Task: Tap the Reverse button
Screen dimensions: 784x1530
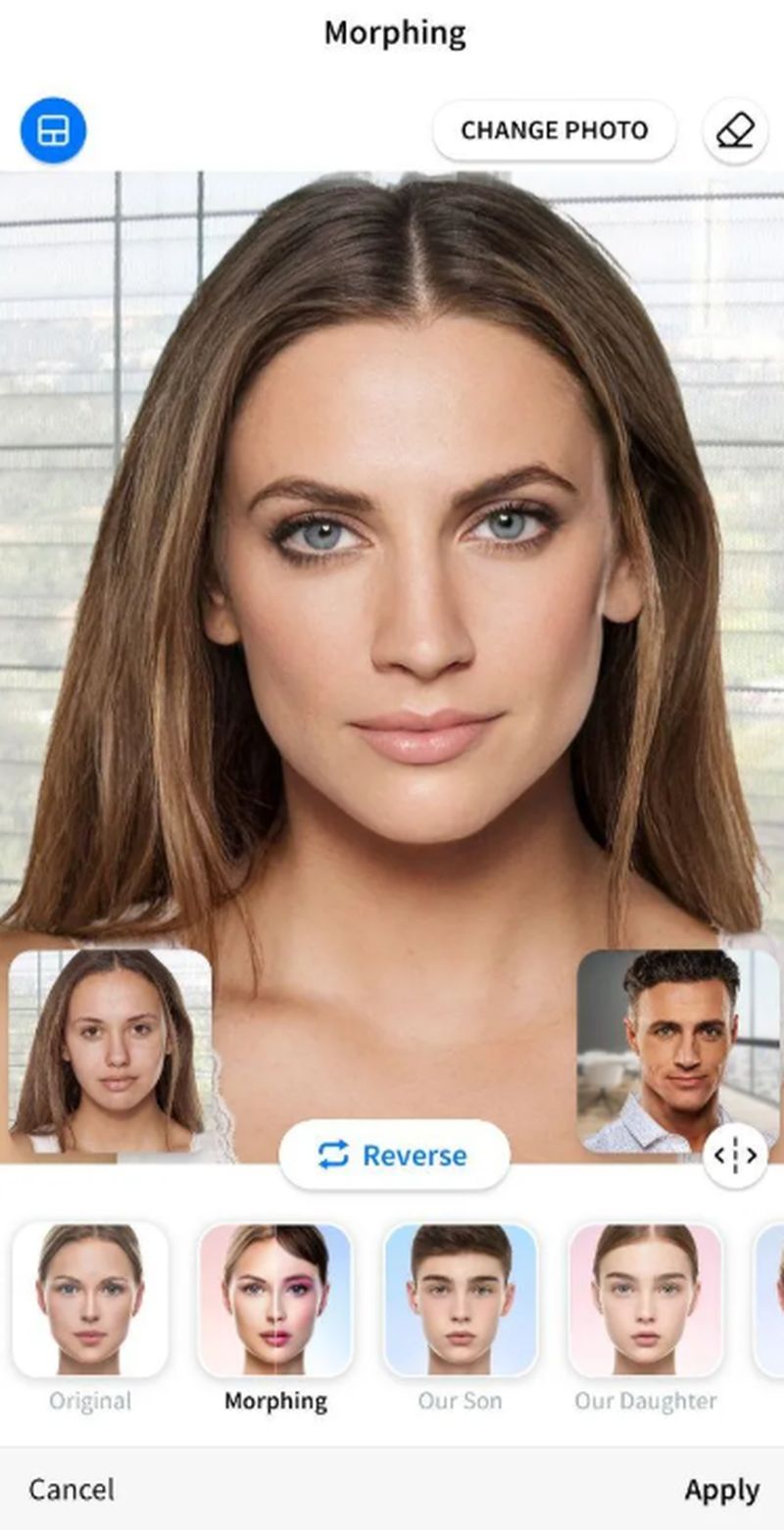Action: click(394, 1156)
